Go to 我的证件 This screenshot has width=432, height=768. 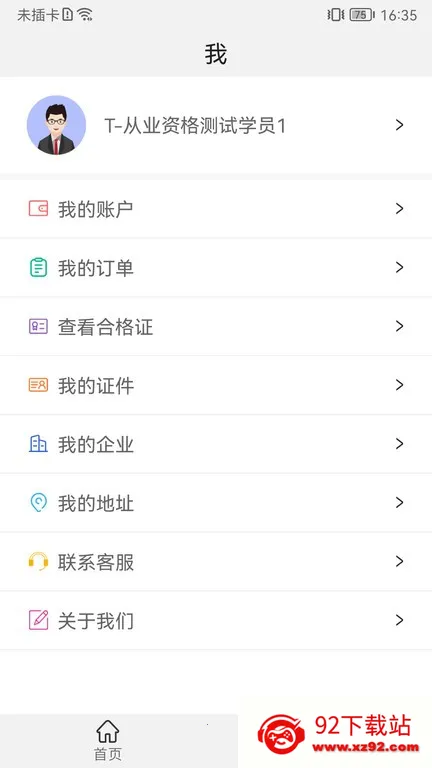[216, 385]
